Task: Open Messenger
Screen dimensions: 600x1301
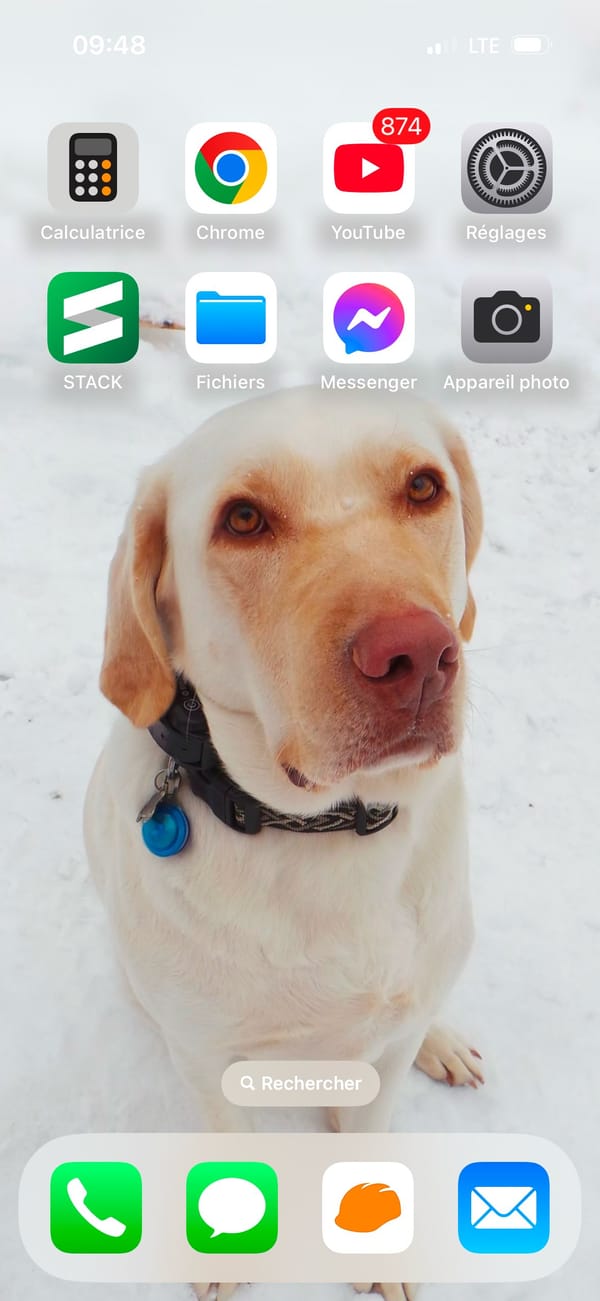Action: click(x=368, y=318)
